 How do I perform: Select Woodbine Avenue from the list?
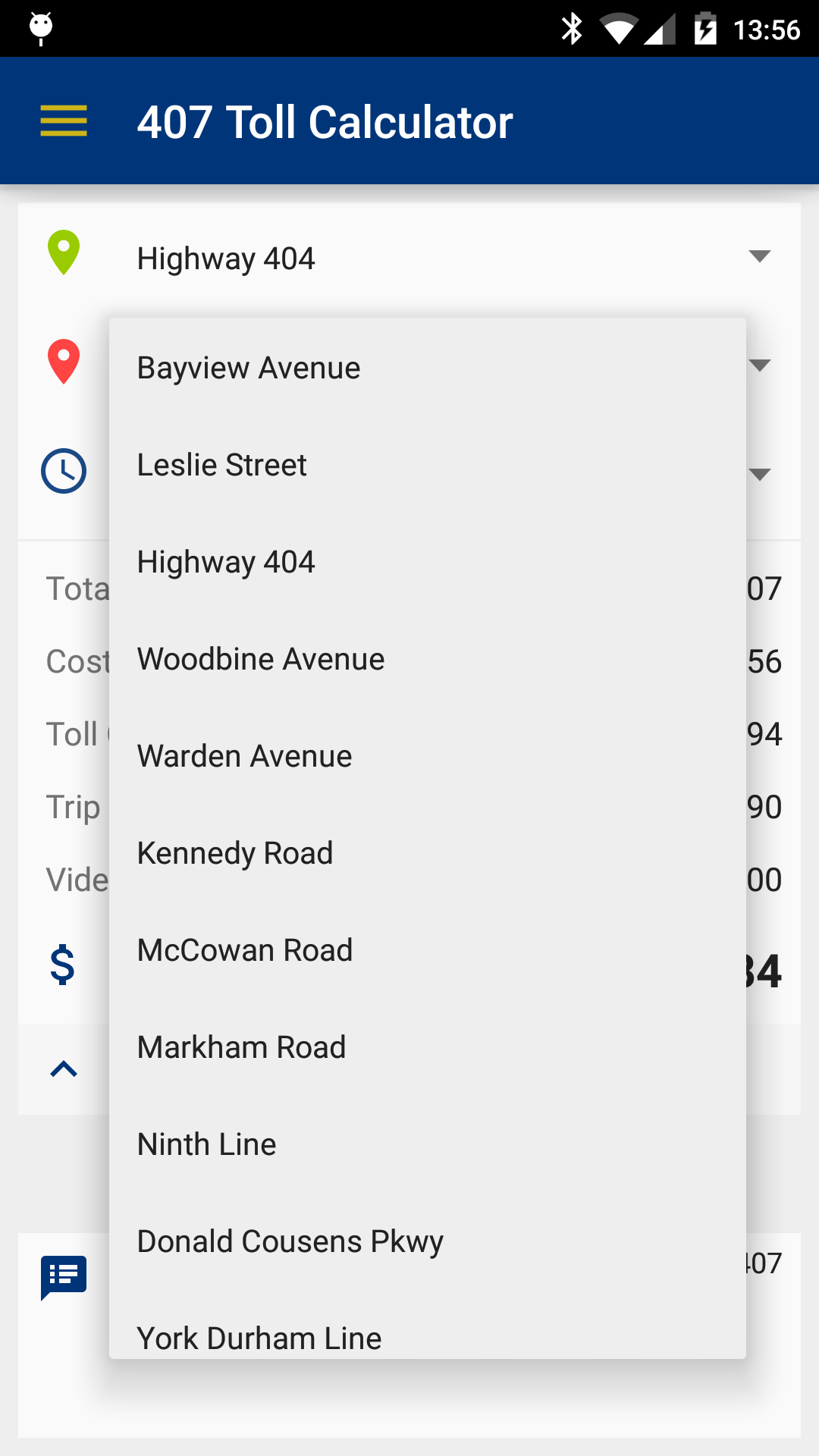(x=261, y=658)
